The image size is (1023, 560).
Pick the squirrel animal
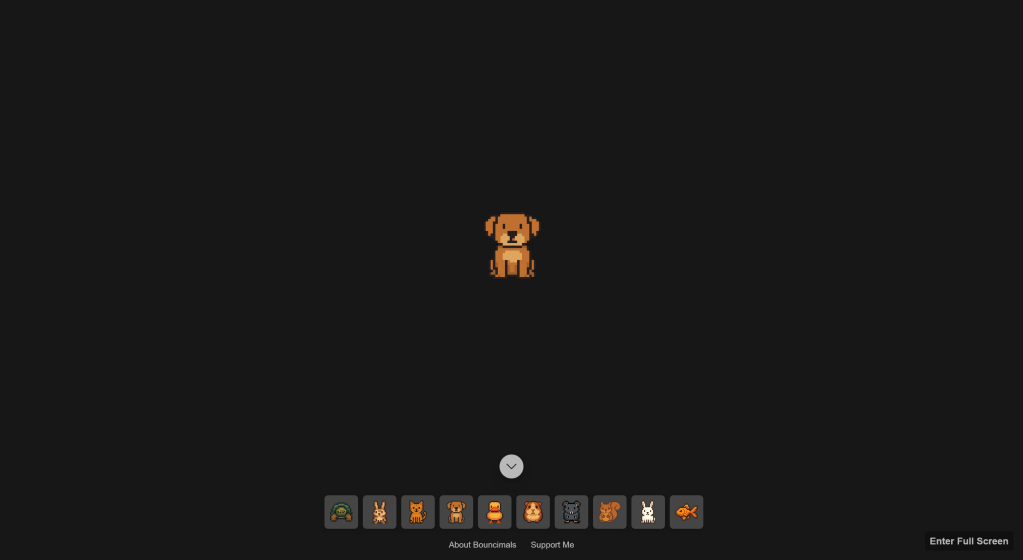click(x=610, y=512)
